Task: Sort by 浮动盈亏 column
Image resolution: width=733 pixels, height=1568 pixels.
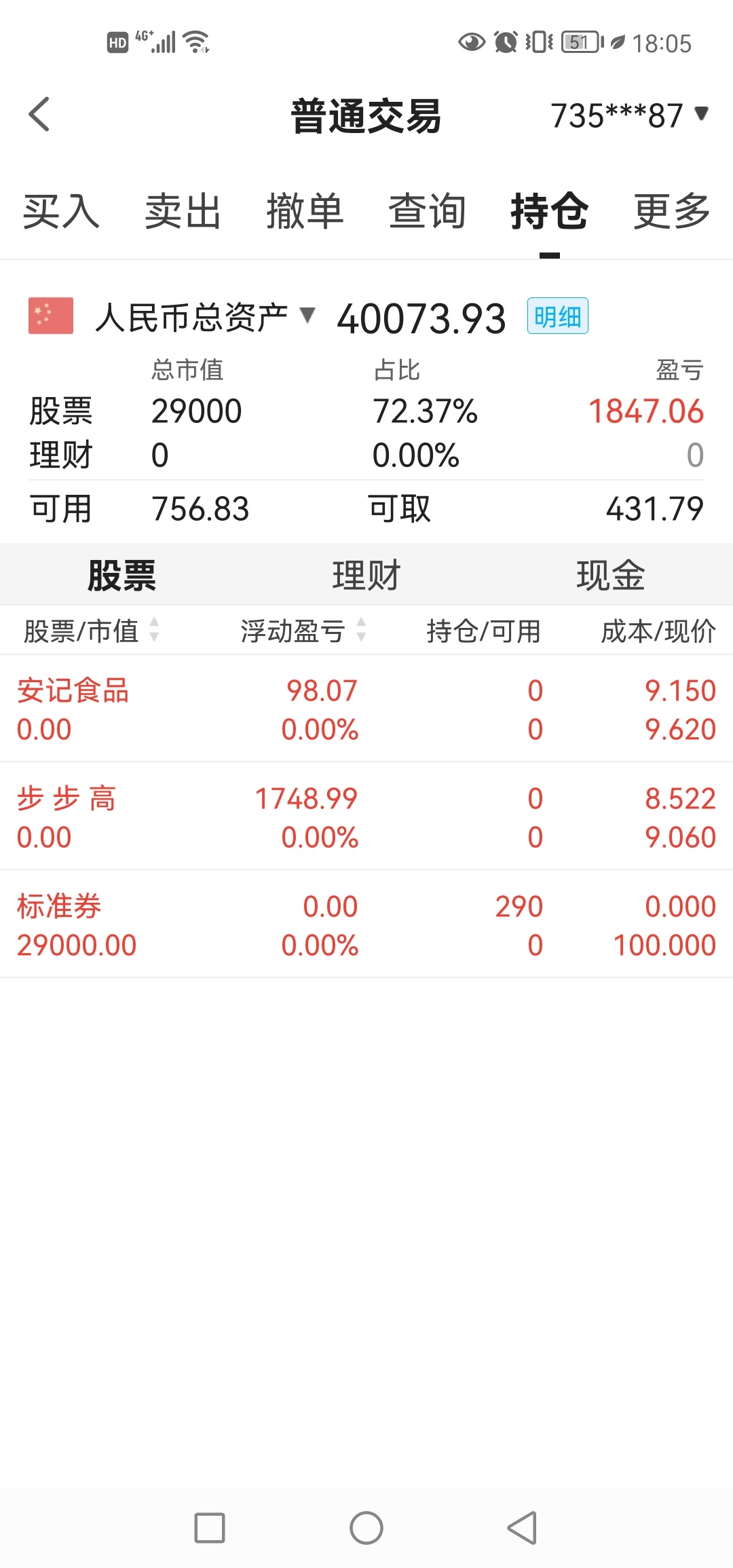Action: [x=303, y=631]
